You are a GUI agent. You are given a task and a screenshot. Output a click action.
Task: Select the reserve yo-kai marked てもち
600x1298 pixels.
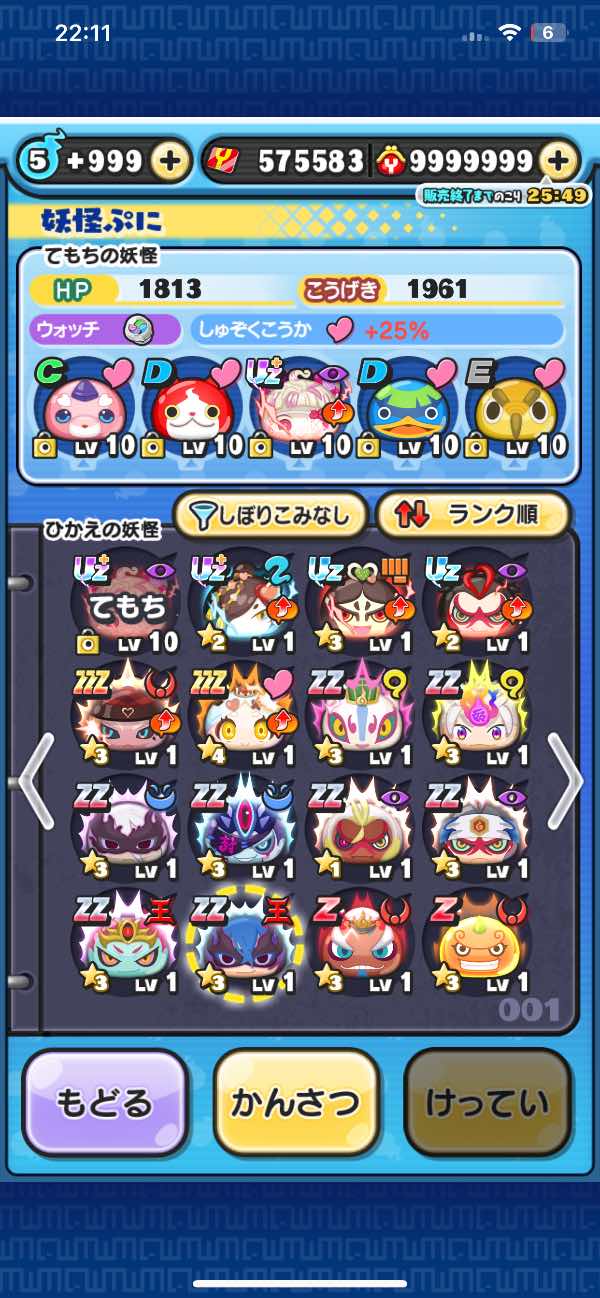point(125,603)
